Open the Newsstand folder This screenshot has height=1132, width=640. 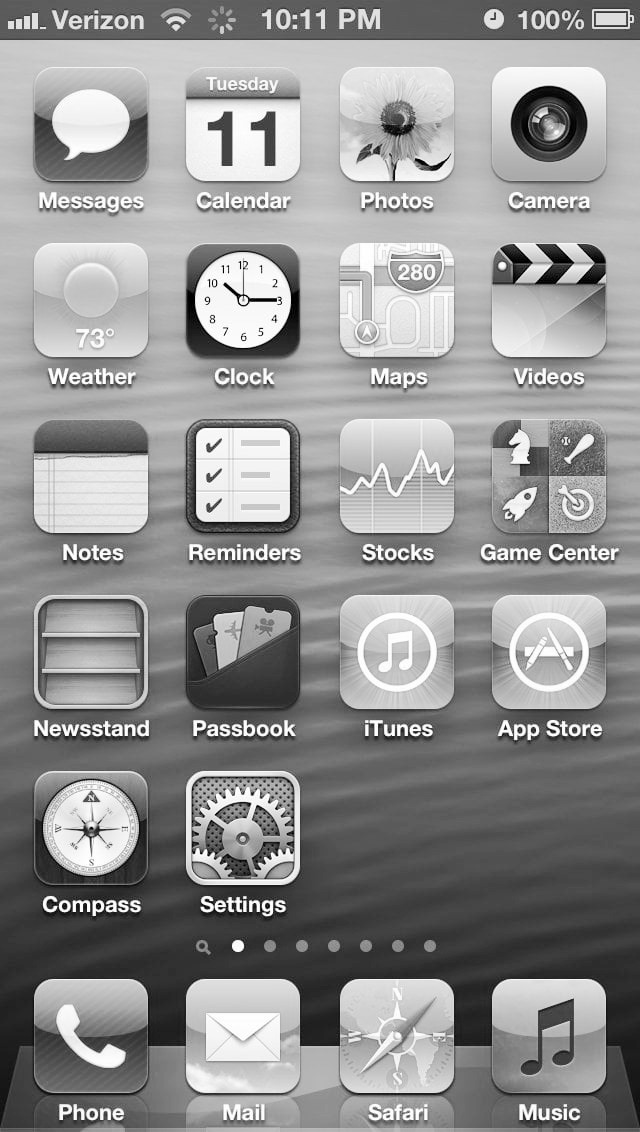pos(91,652)
